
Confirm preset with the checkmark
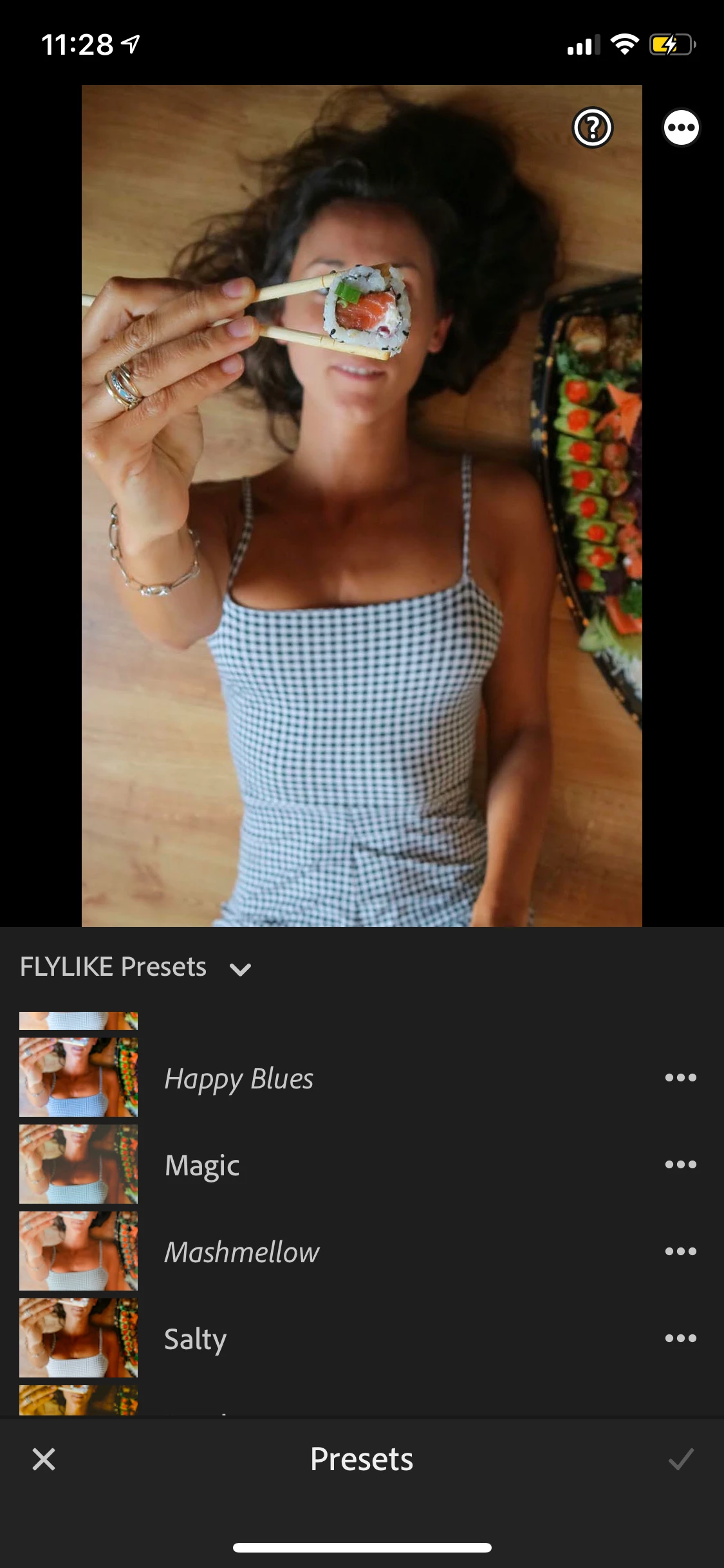(x=680, y=1459)
